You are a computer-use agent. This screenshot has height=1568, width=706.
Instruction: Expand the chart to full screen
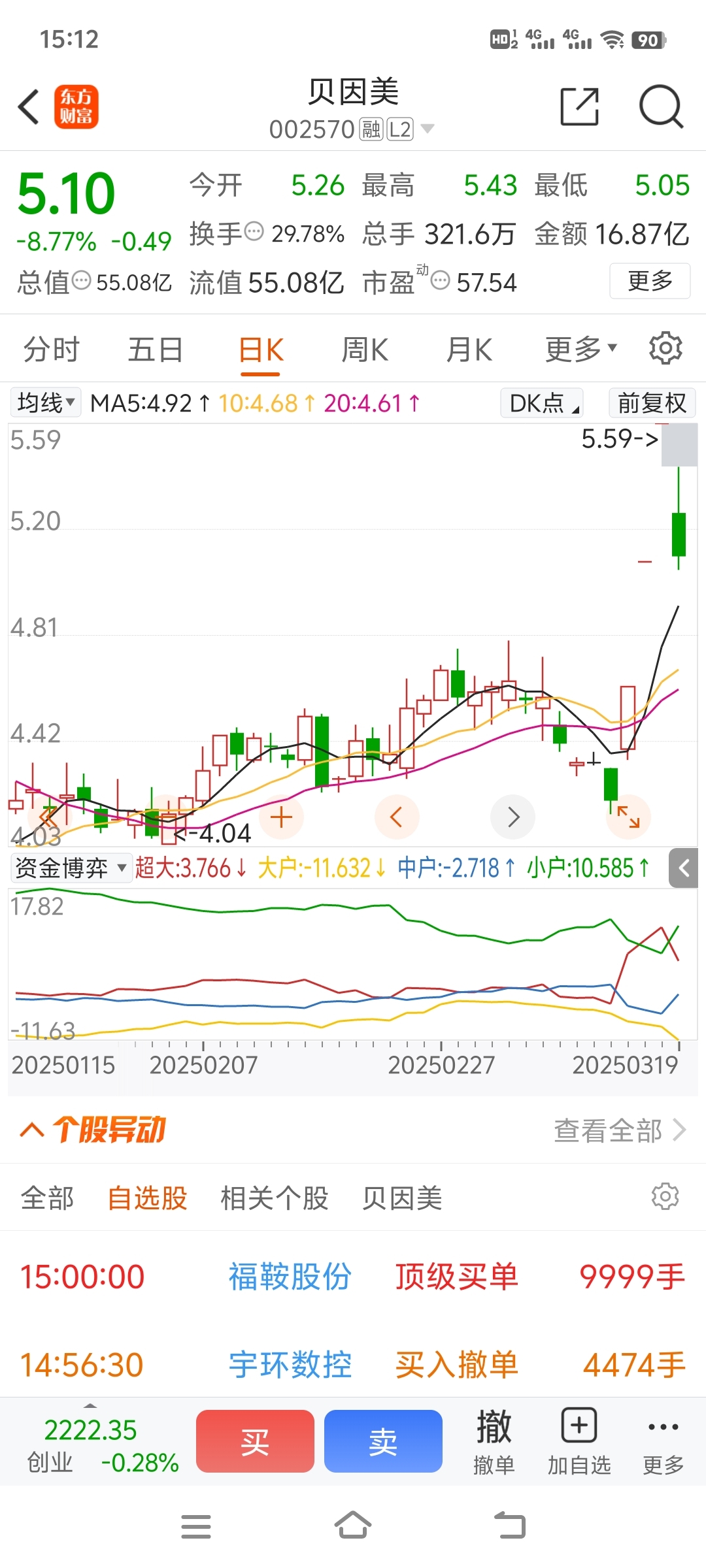(628, 817)
